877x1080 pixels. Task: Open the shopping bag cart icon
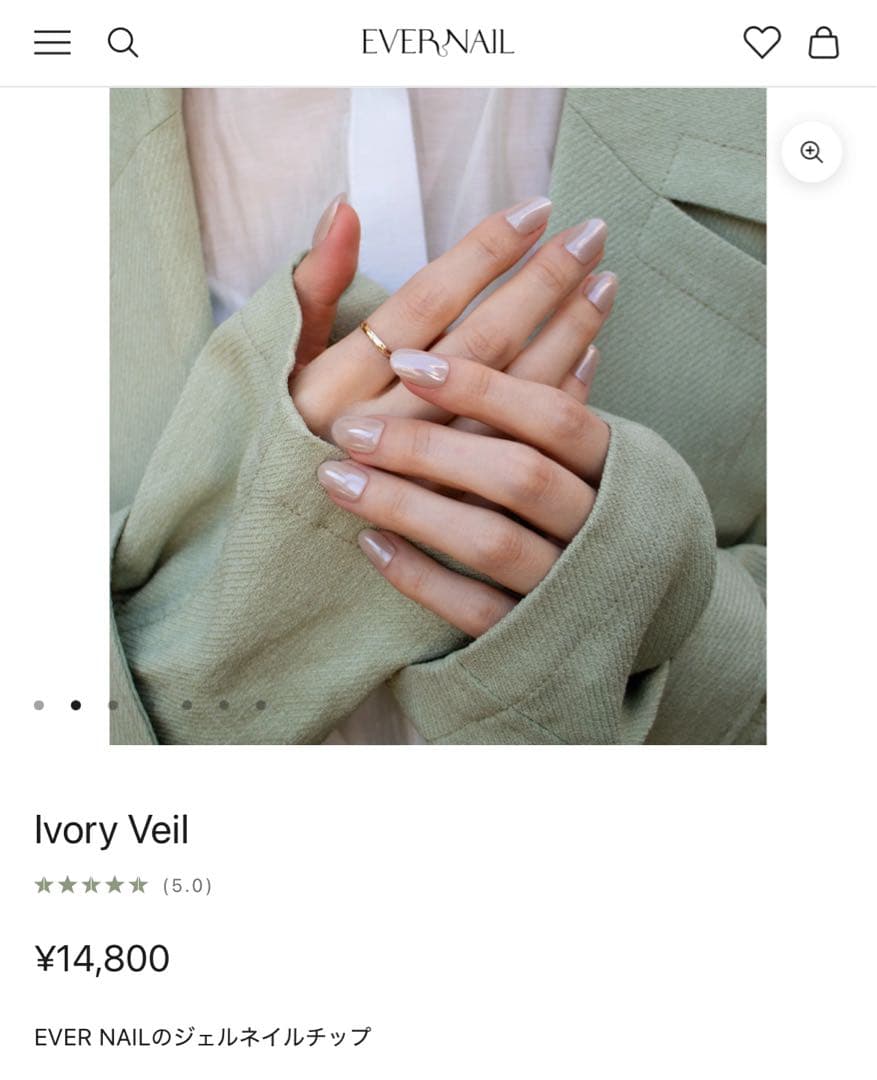point(821,43)
